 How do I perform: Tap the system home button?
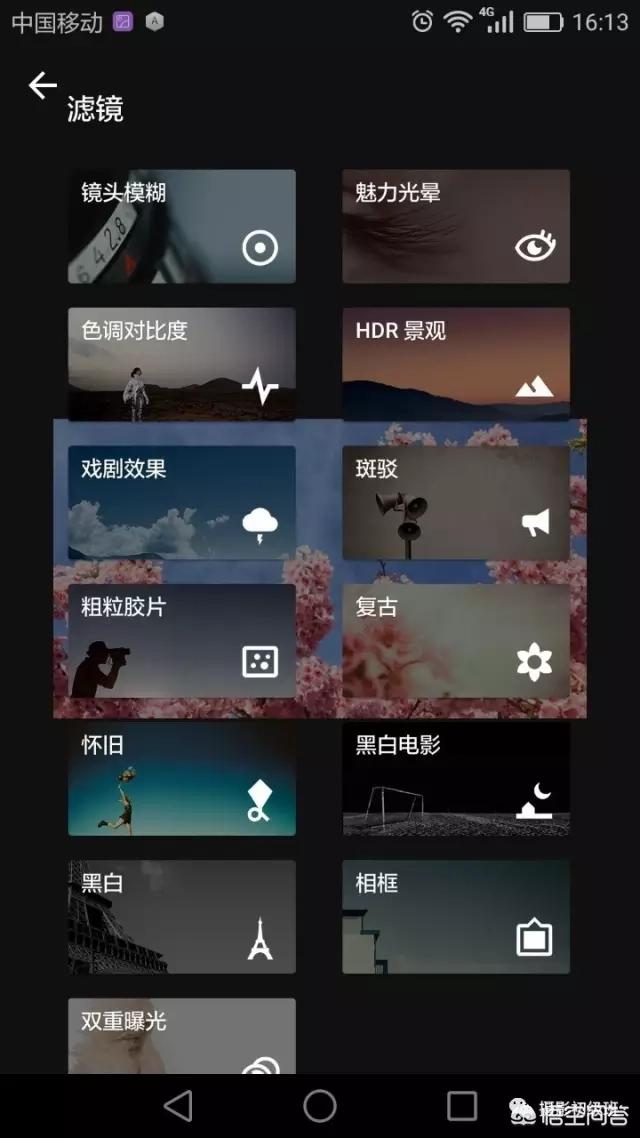pos(320,1106)
